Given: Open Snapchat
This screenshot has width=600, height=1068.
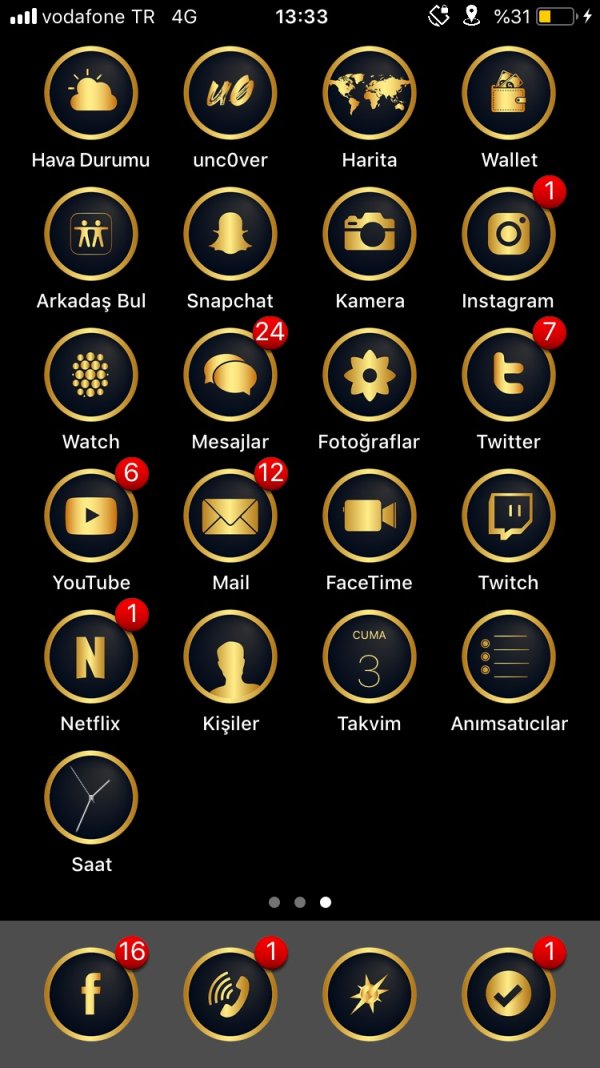Looking at the screenshot, I should (230, 234).
